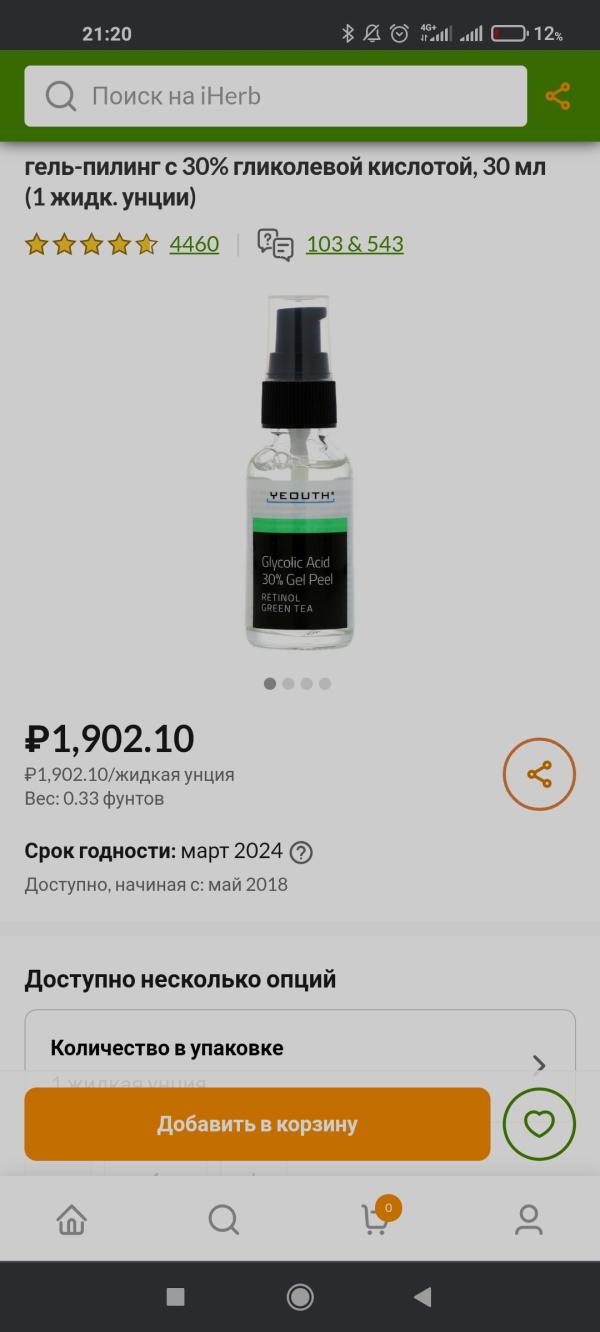Switch to the search tab
The image size is (600, 1332).
point(223,1219)
